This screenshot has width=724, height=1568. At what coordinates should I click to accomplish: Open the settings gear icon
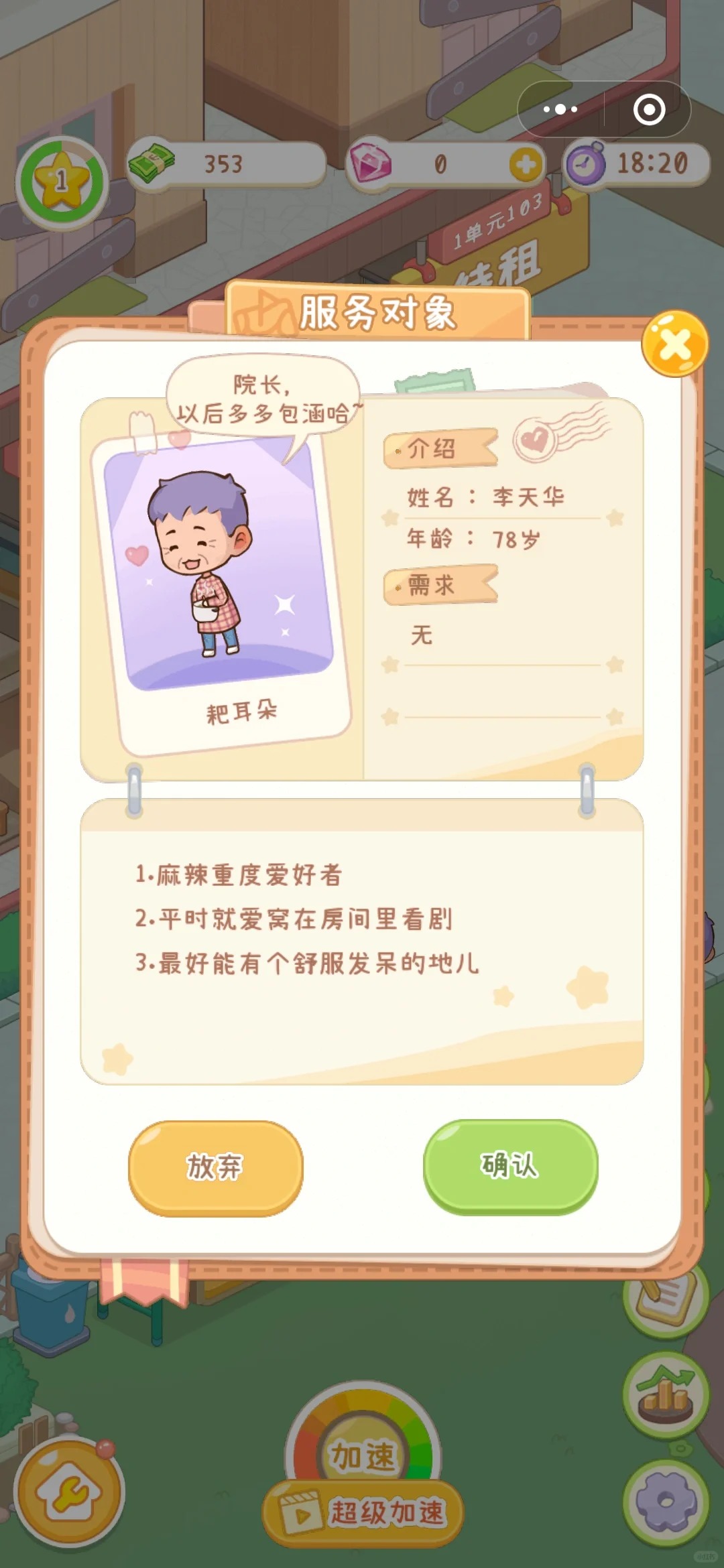pos(665,1501)
